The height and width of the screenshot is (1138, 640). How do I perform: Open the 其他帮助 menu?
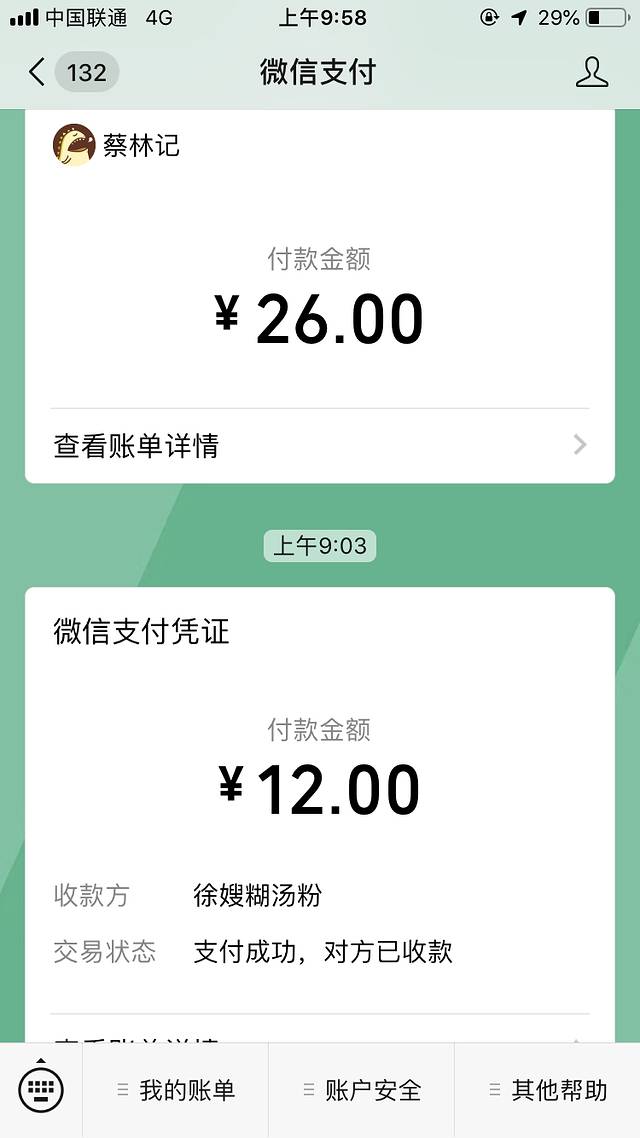548,1090
